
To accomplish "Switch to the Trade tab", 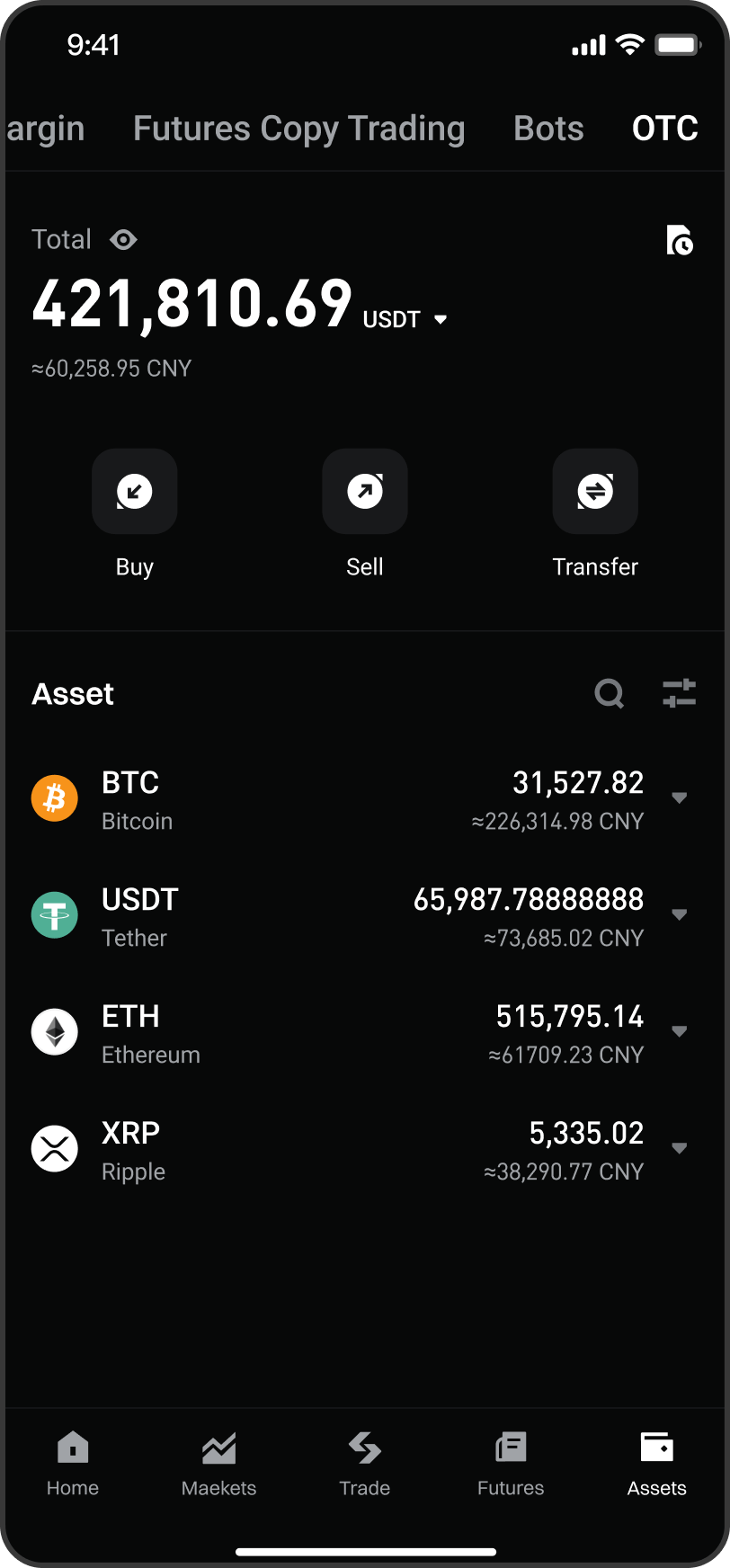I will point(365,1463).
